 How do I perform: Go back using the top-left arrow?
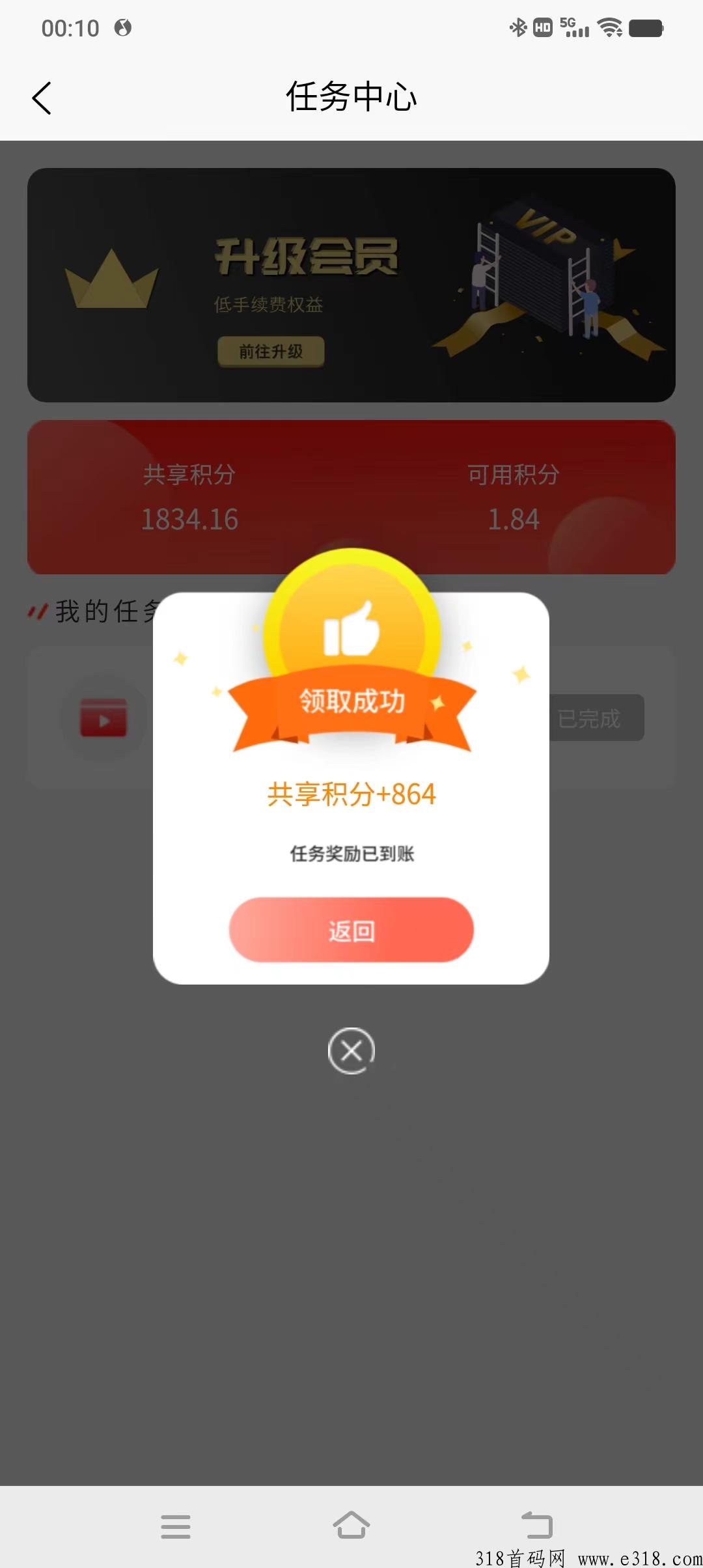[x=42, y=98]
